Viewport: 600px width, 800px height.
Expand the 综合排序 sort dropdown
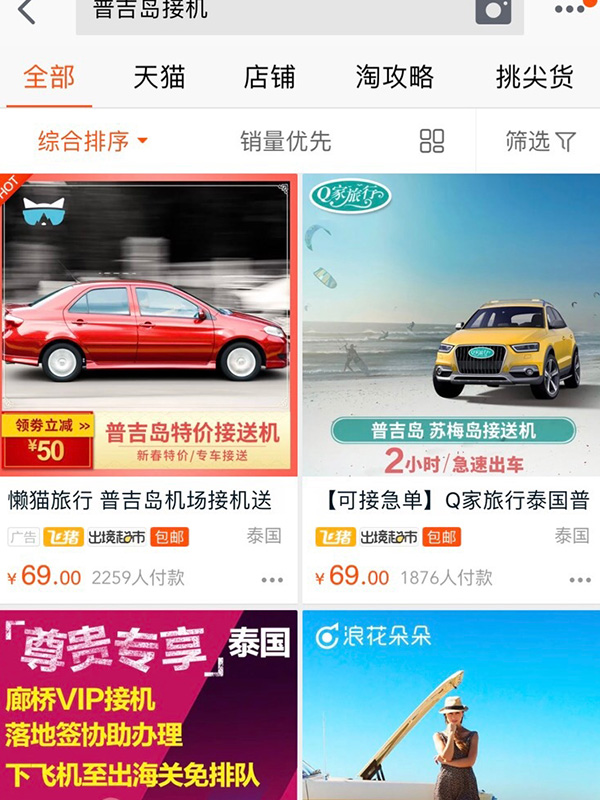pos(92,141)
